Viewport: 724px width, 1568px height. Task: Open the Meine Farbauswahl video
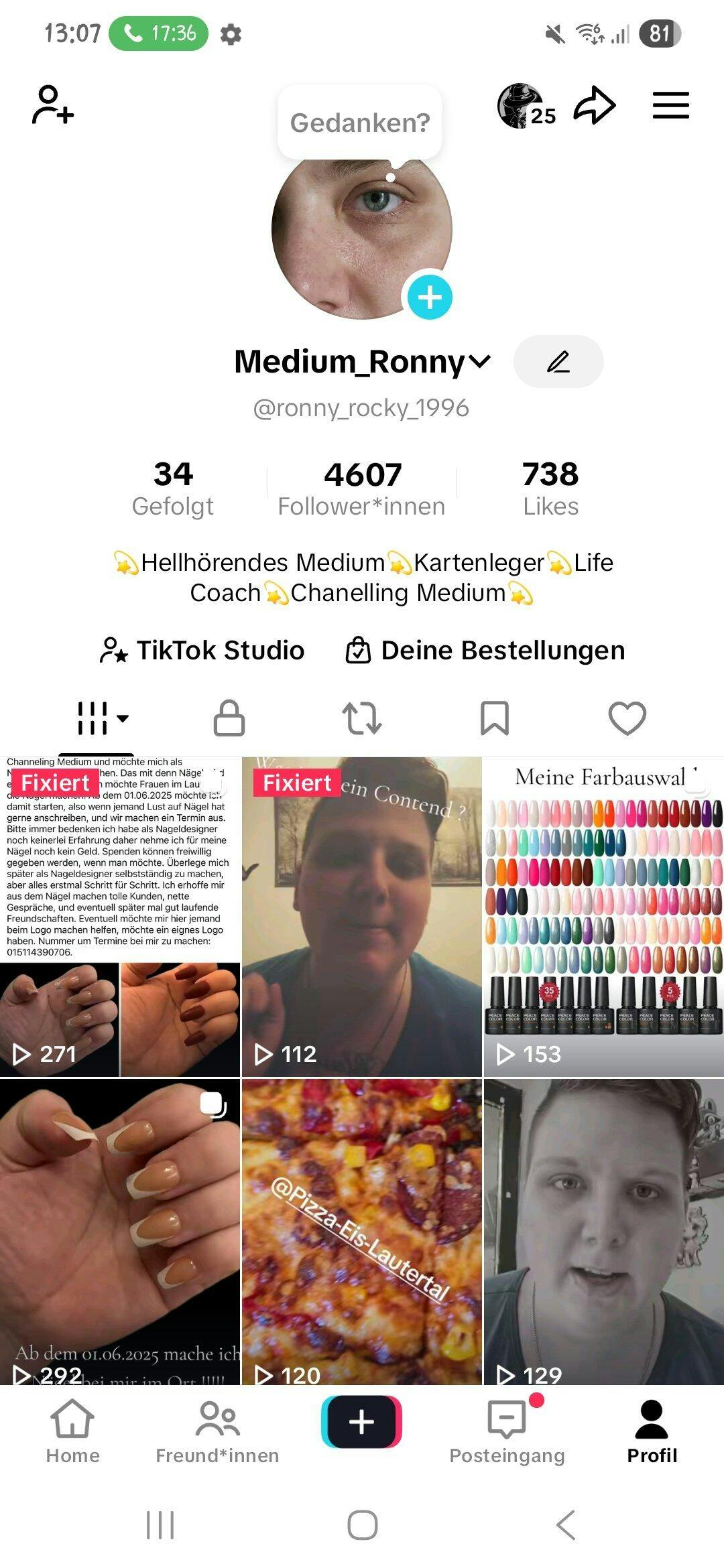click(603, 917)
